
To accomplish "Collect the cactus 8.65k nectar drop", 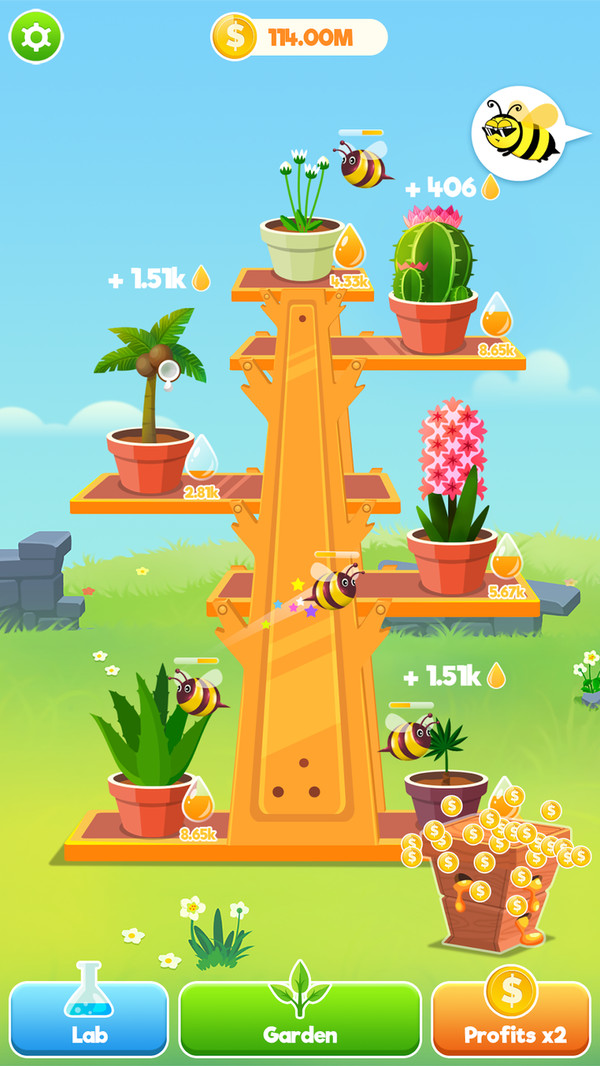I will (496, 317).
